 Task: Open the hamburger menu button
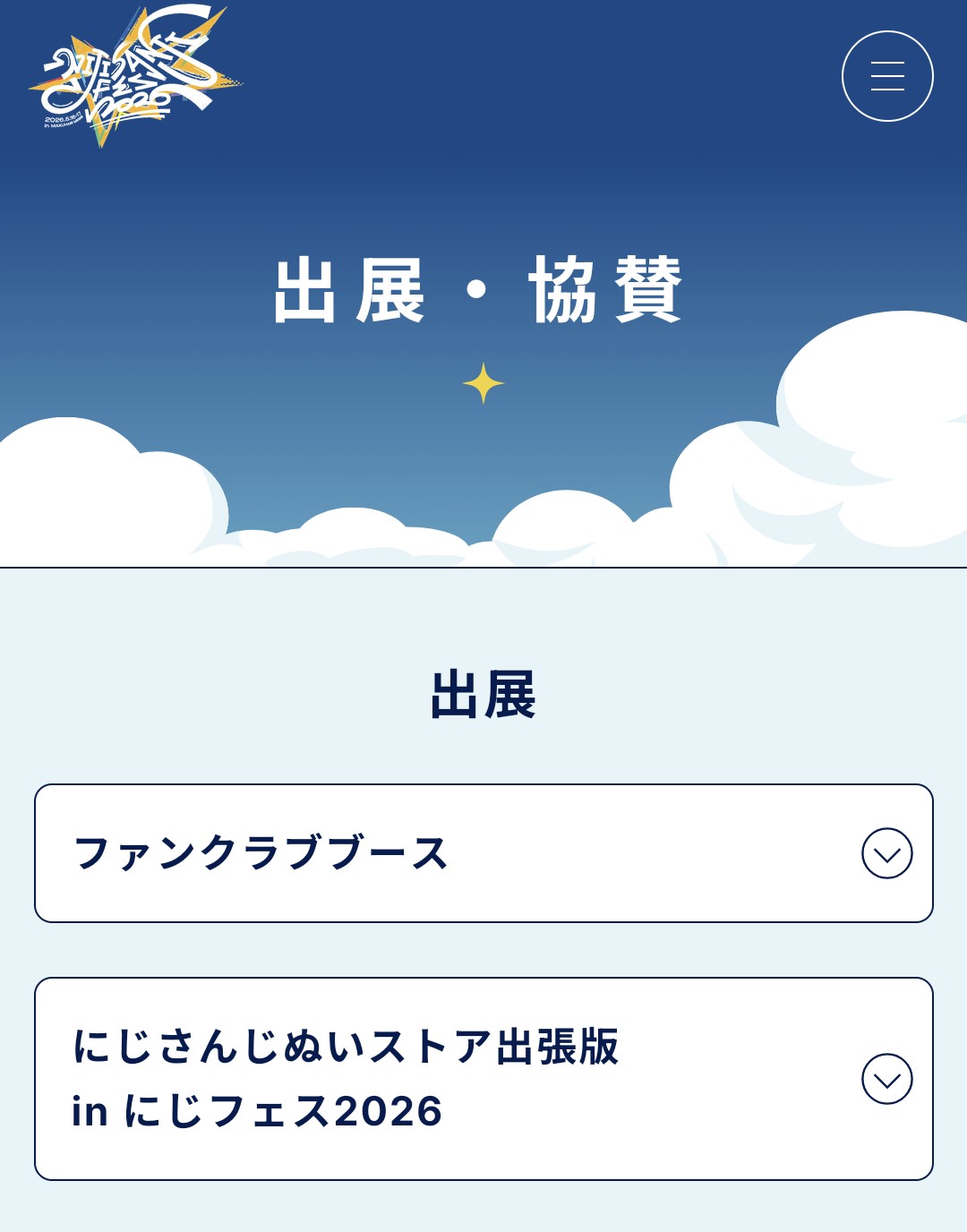tap(887, 76)
